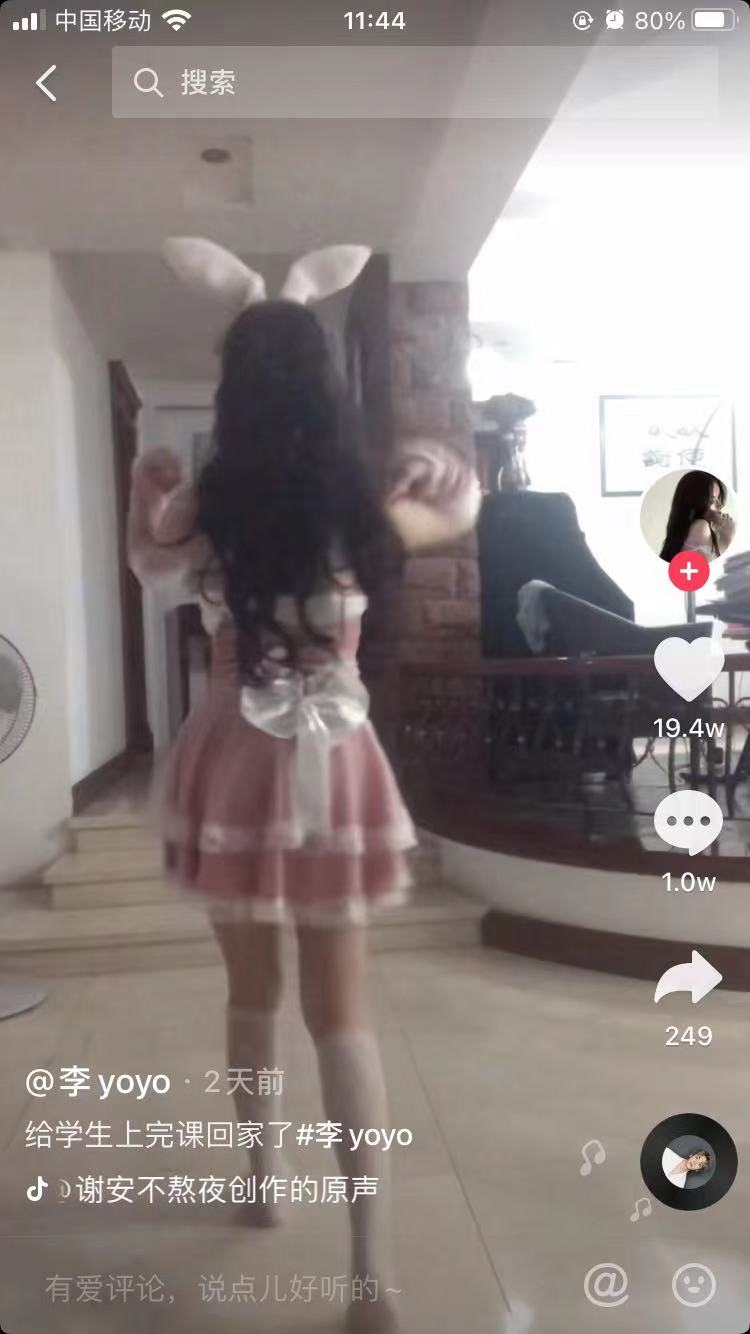Open the 谢安不熬夜创作的原声 sound
750x1334 pixels.
(x=226, y=1190)
